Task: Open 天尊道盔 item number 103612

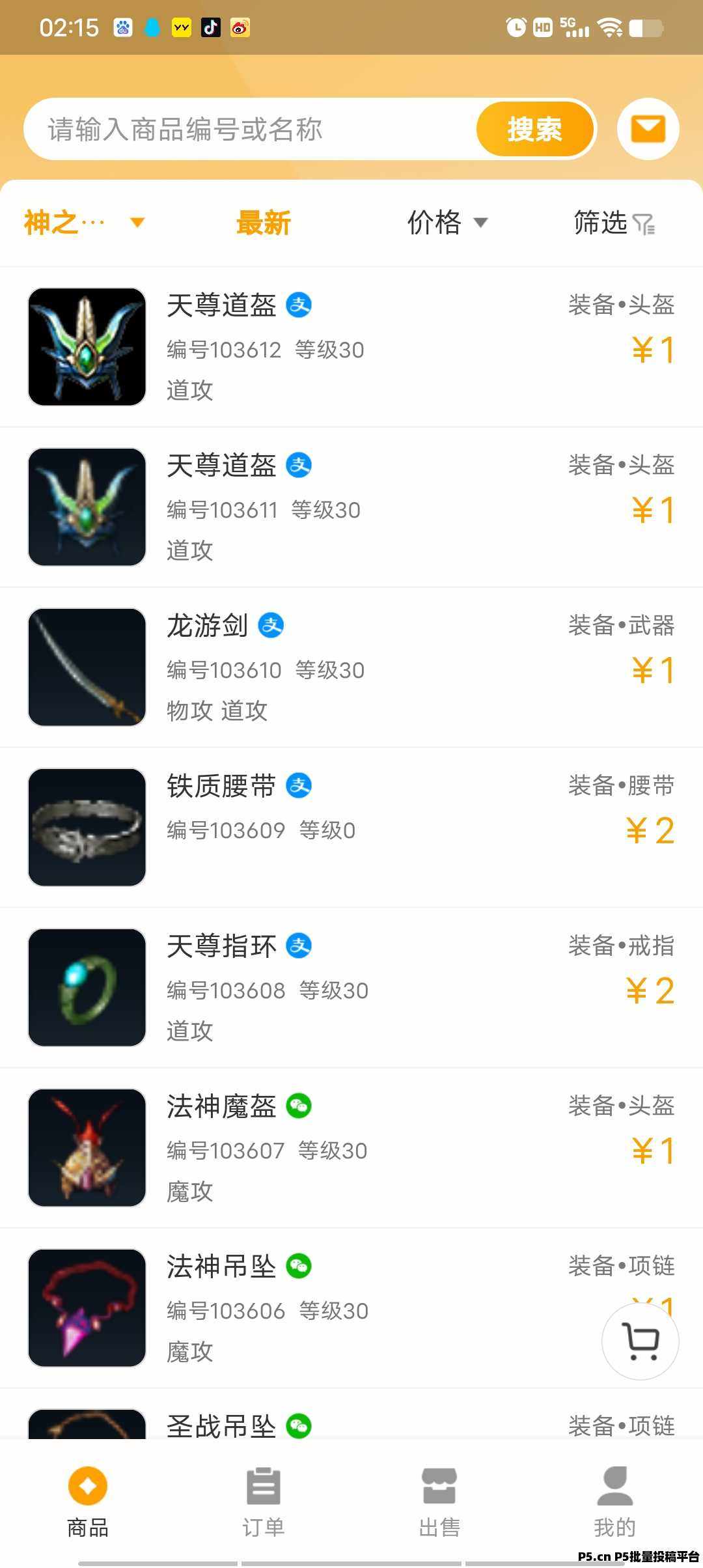Action: pyautogui.click(x=351, y=347)
